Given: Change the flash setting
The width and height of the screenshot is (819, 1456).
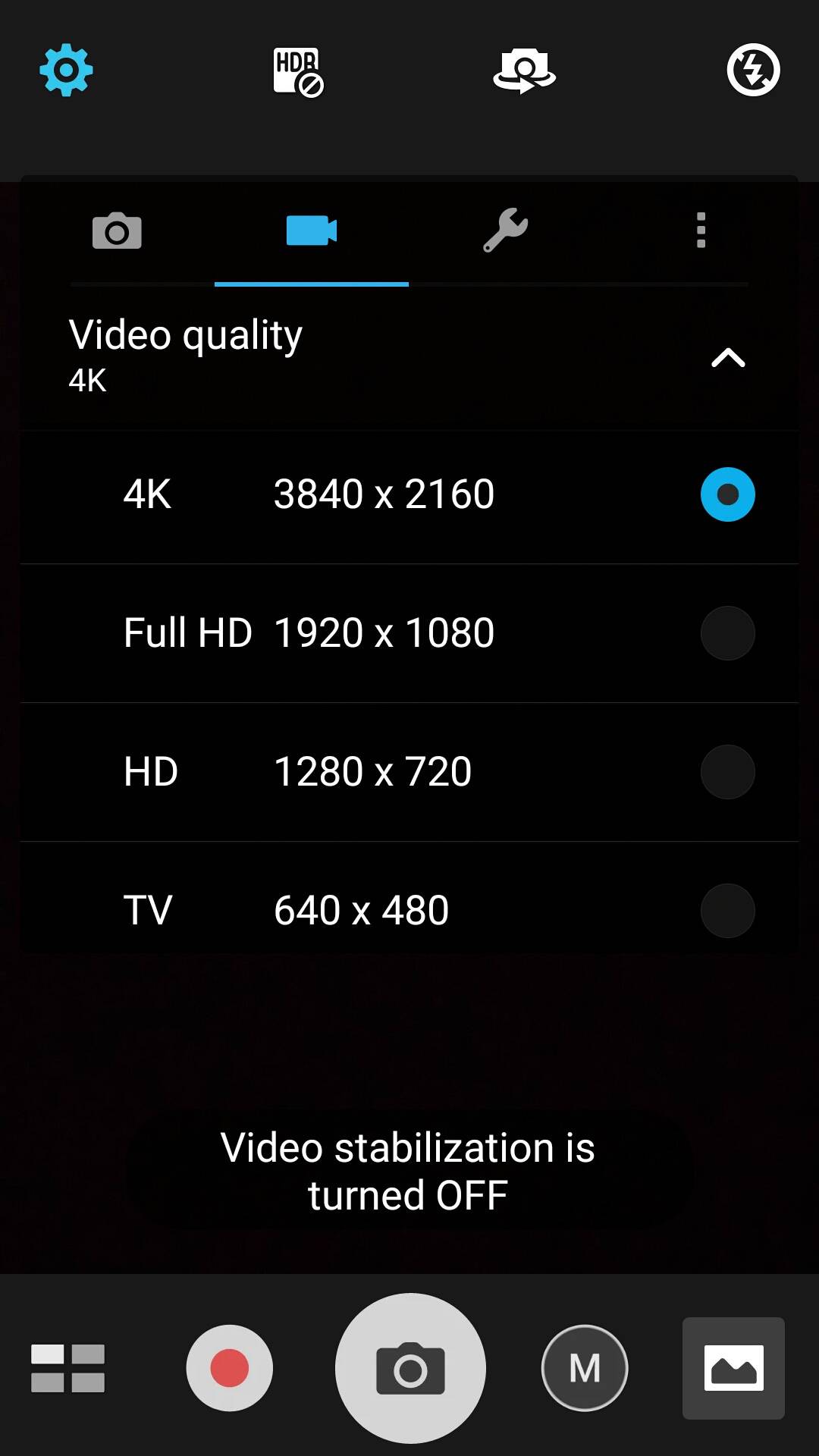Looking at the screenshot, I should pyautogui.click(x=753, y=71).
